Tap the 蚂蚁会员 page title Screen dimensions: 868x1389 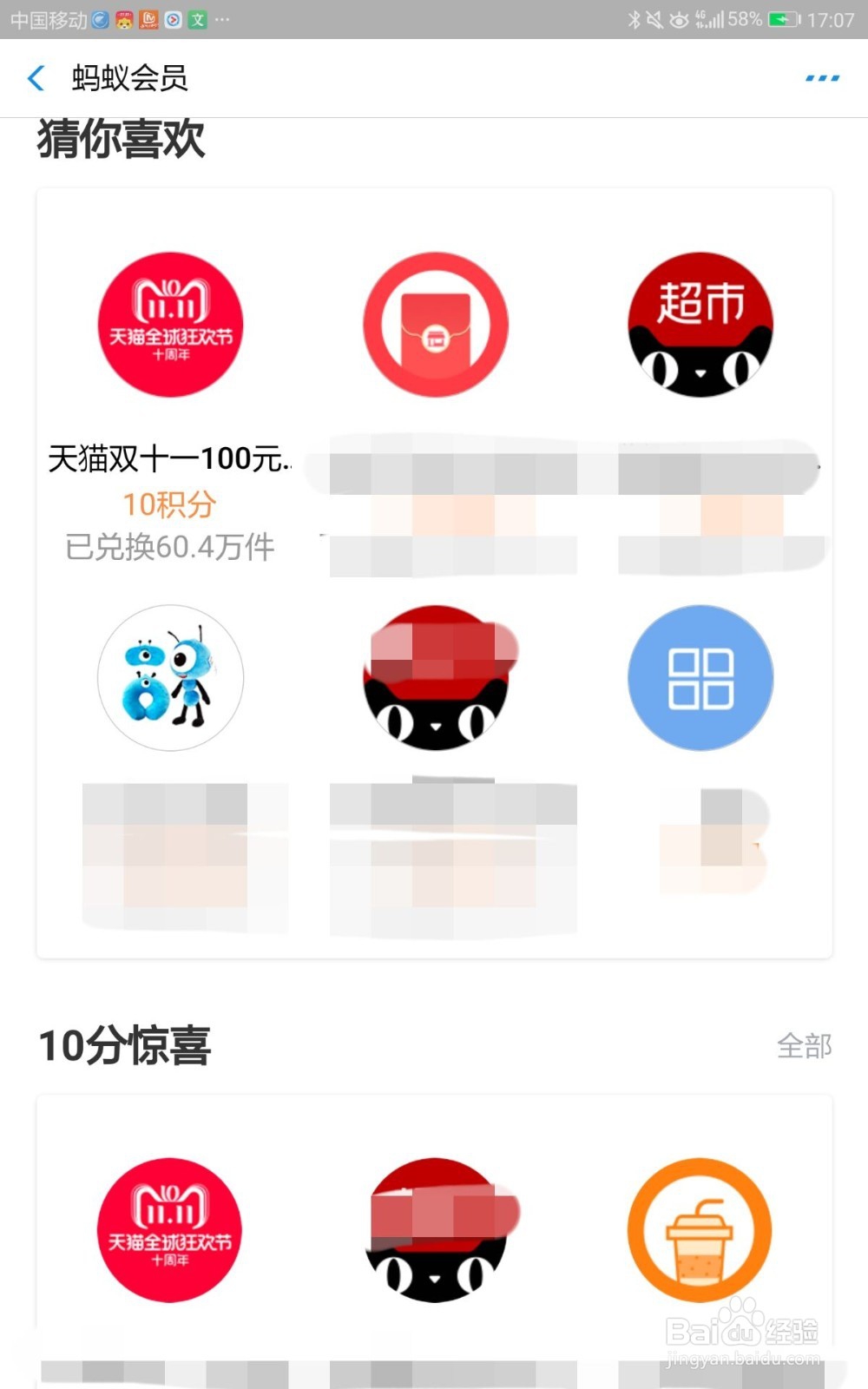click(130, 78)
